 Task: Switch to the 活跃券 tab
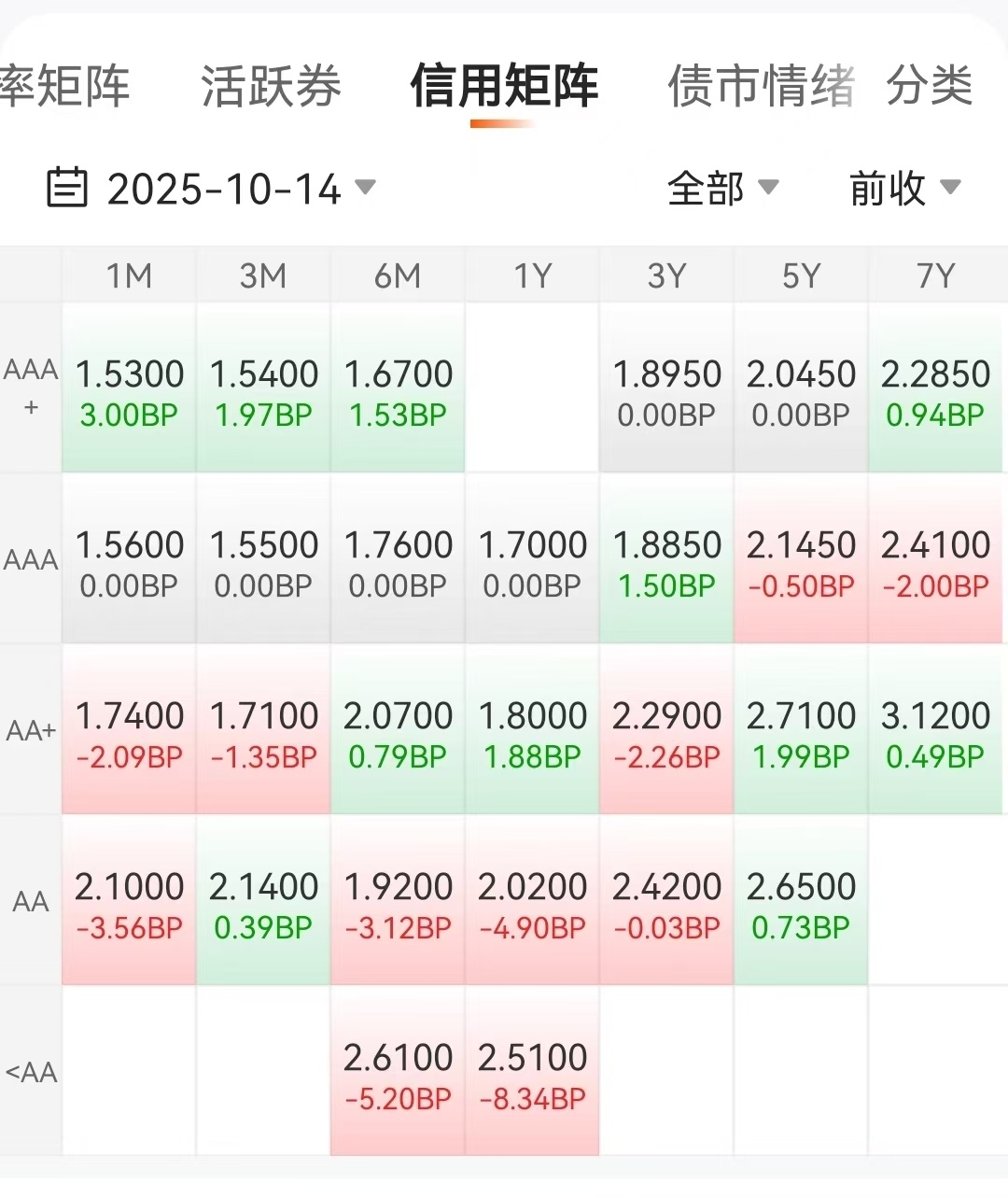(271, 87)
